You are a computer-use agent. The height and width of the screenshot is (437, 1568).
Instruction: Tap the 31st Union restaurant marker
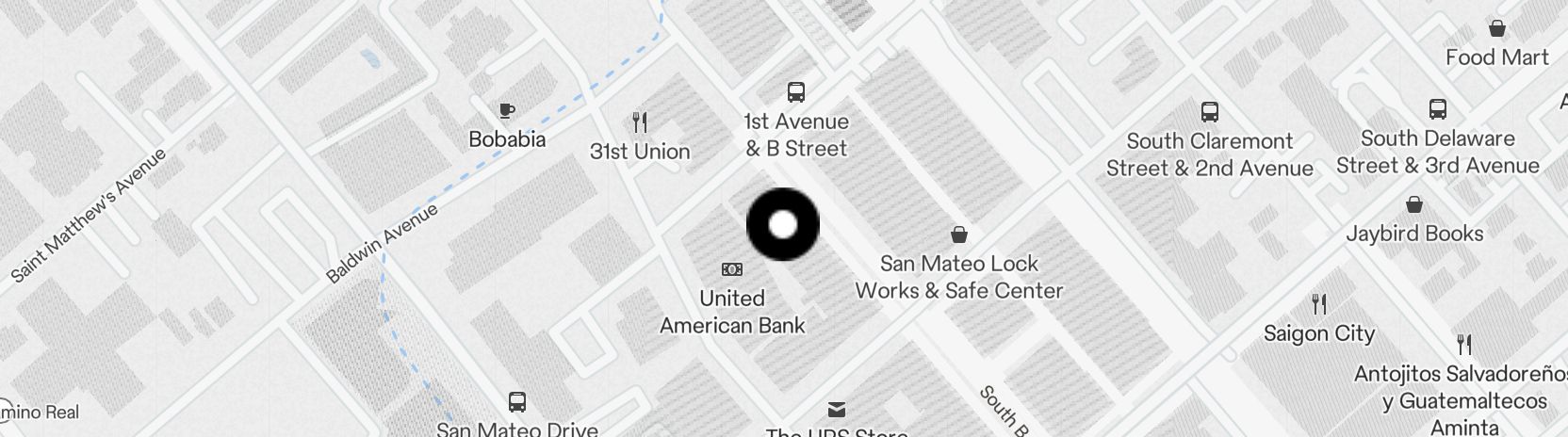pos(640,122)
